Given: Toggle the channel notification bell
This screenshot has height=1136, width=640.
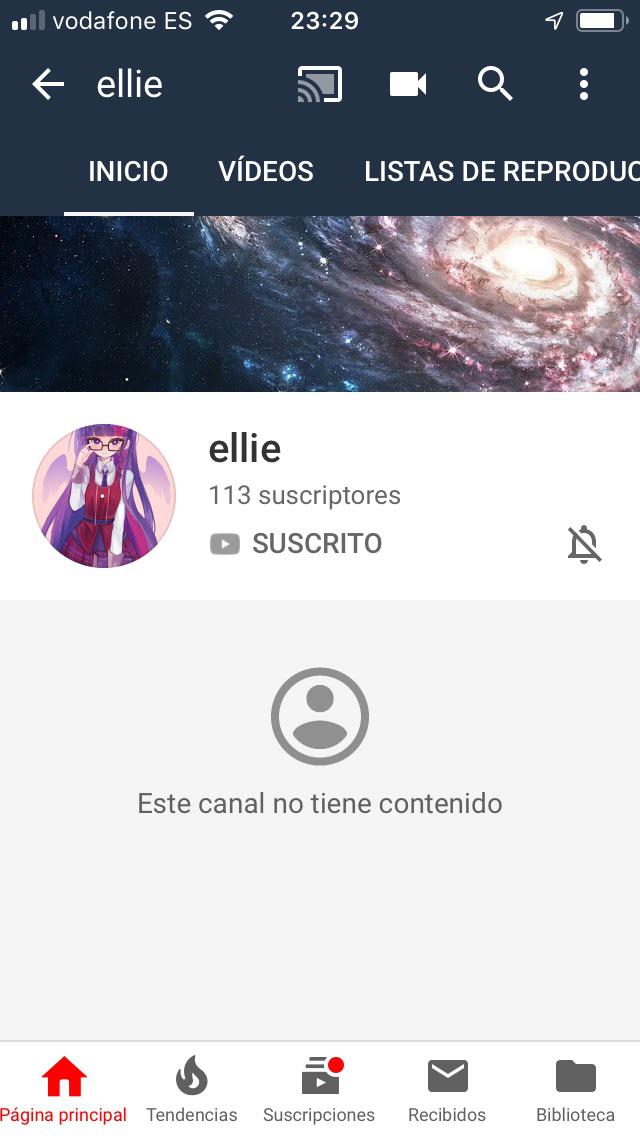Looking at the screenshot, I should 584,544.
